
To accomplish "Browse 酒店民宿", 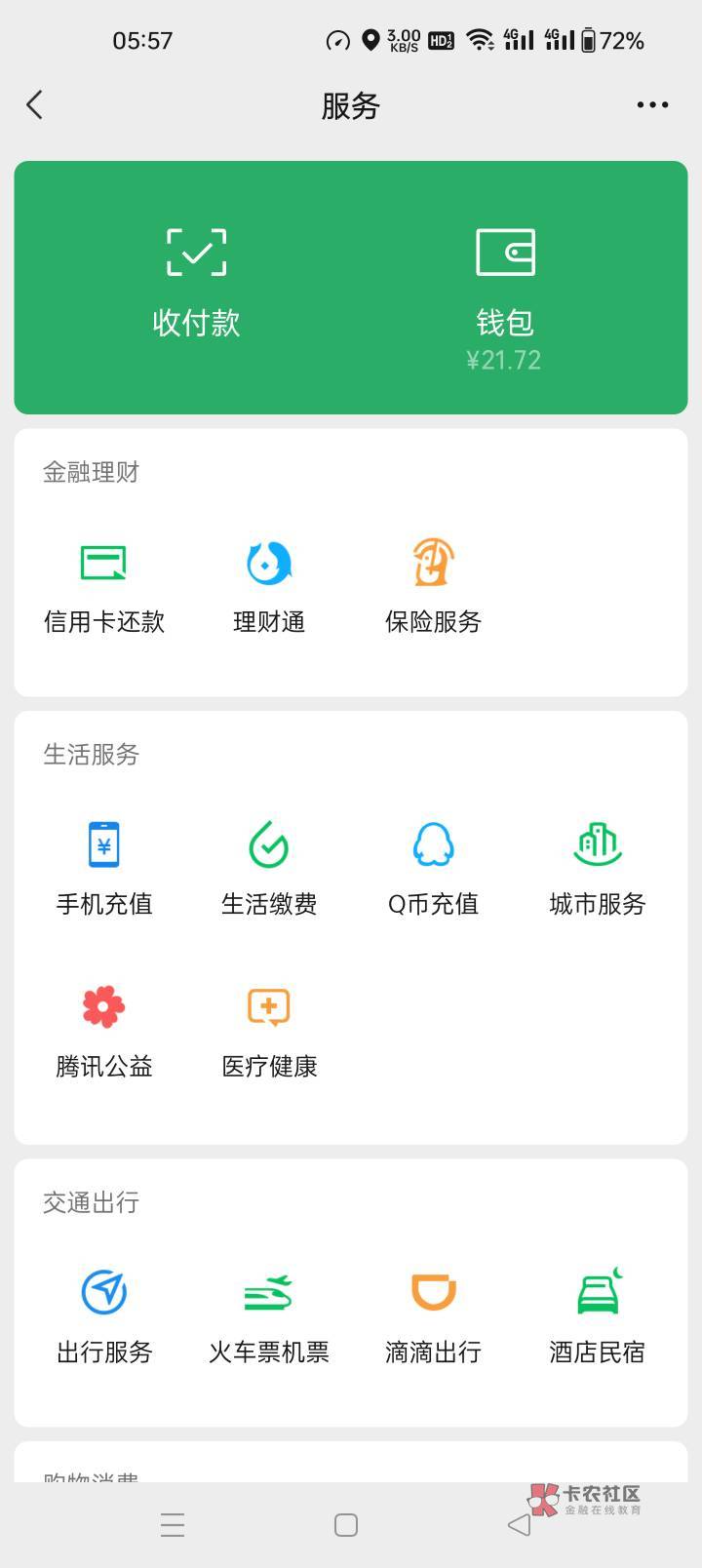I will coord(597,1316).
